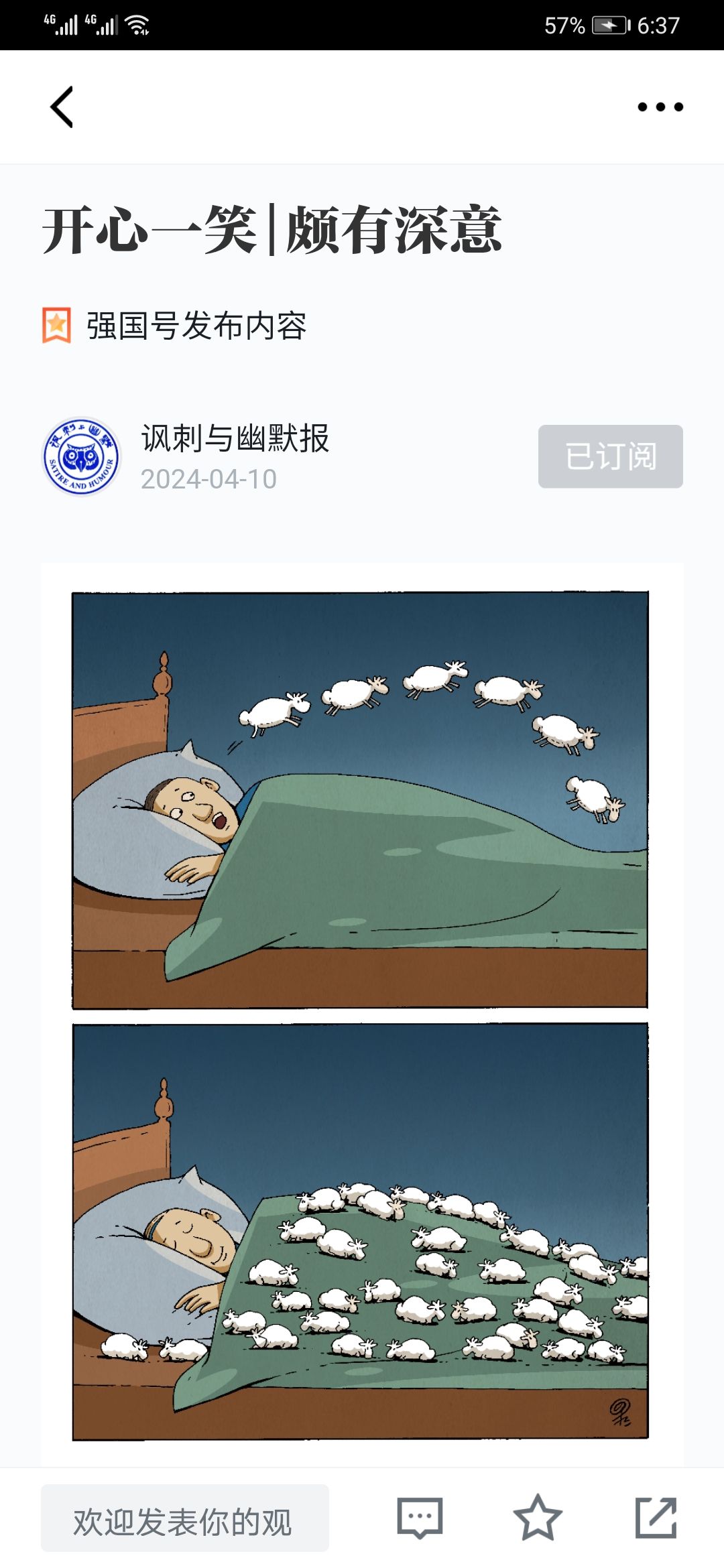View comments via speech bubble icon
Image resolution: width=724 pixels, height=1568 pixels.
pyautogui.click(x=420, y=1518)
